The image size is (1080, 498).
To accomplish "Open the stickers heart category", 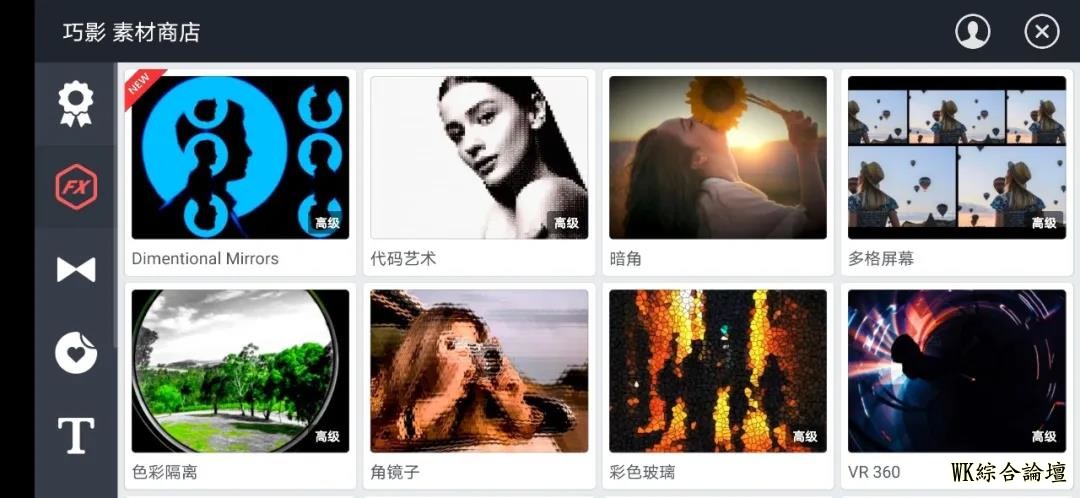I will click(76, 352).
